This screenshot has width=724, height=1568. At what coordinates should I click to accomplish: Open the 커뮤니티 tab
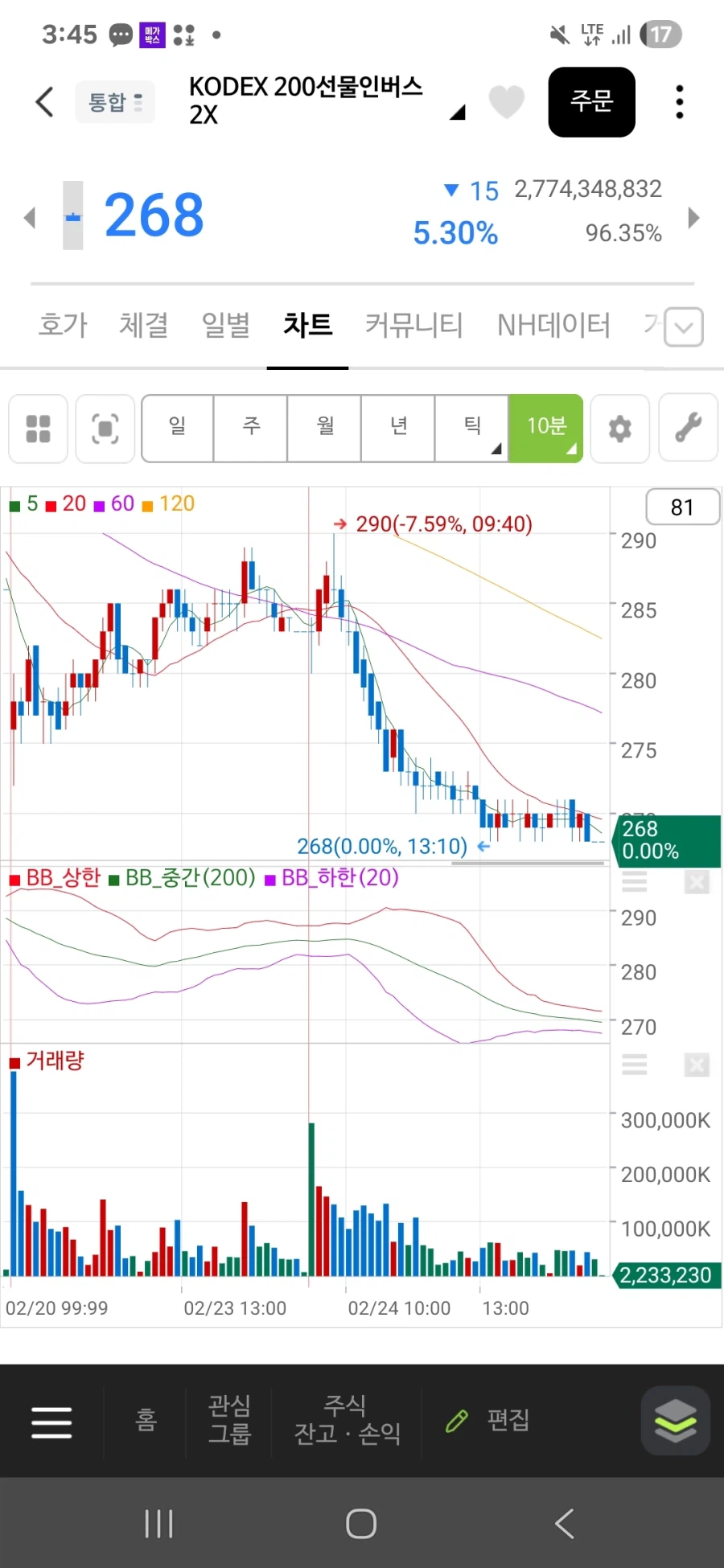point(413,325)
